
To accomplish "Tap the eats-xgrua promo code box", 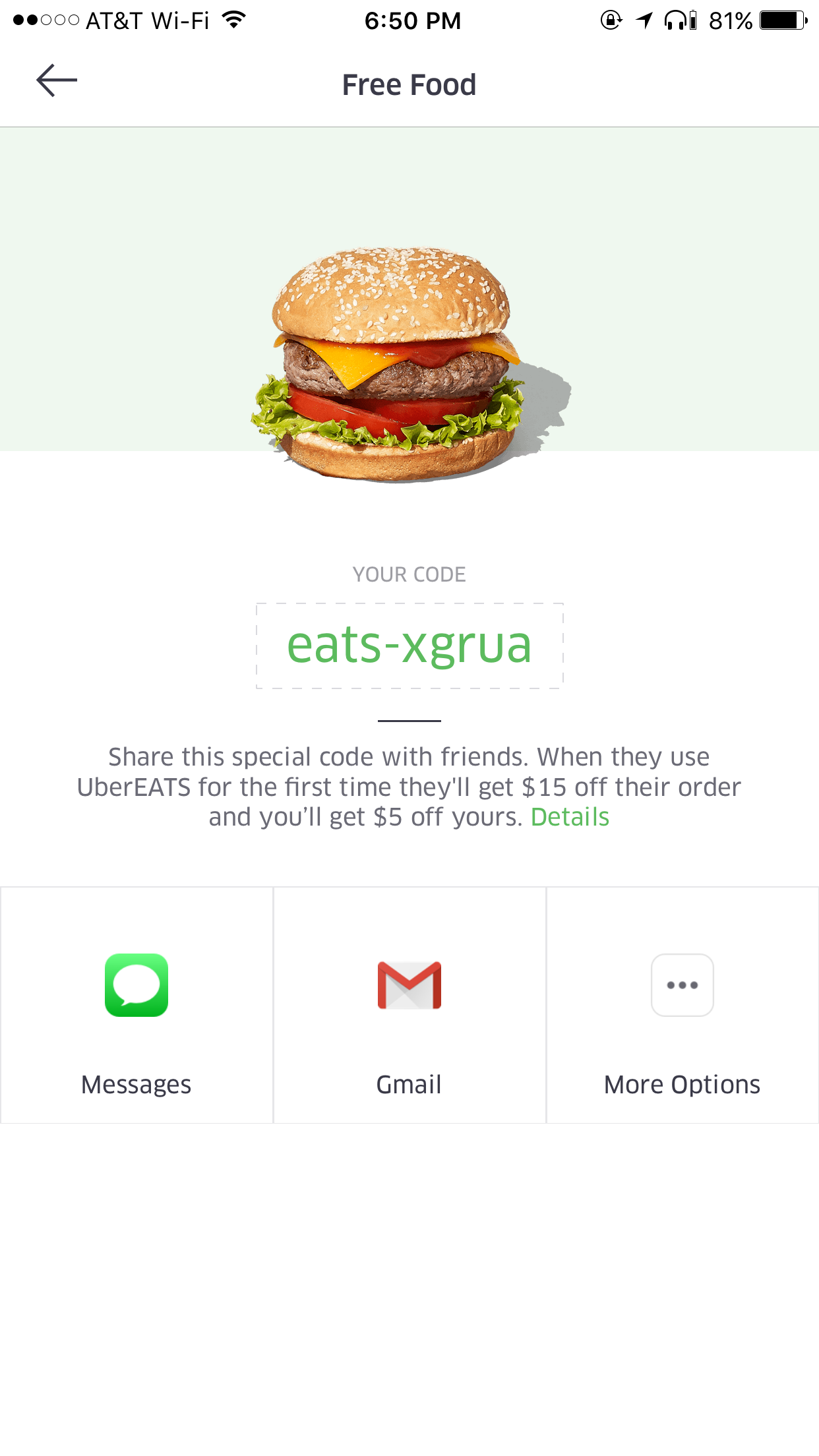I will tap(409, 646).
